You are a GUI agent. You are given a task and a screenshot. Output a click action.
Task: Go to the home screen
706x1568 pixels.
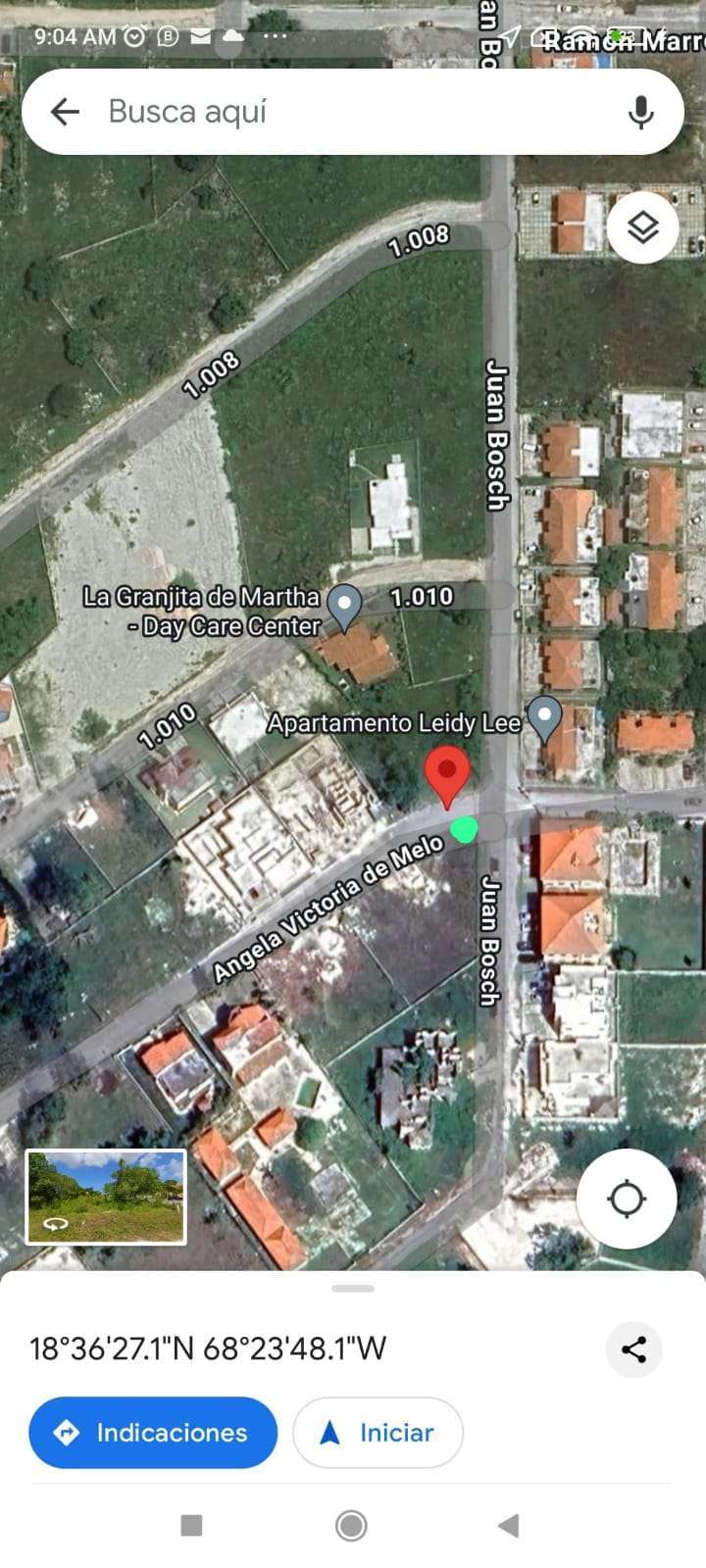click(351, 1525)
